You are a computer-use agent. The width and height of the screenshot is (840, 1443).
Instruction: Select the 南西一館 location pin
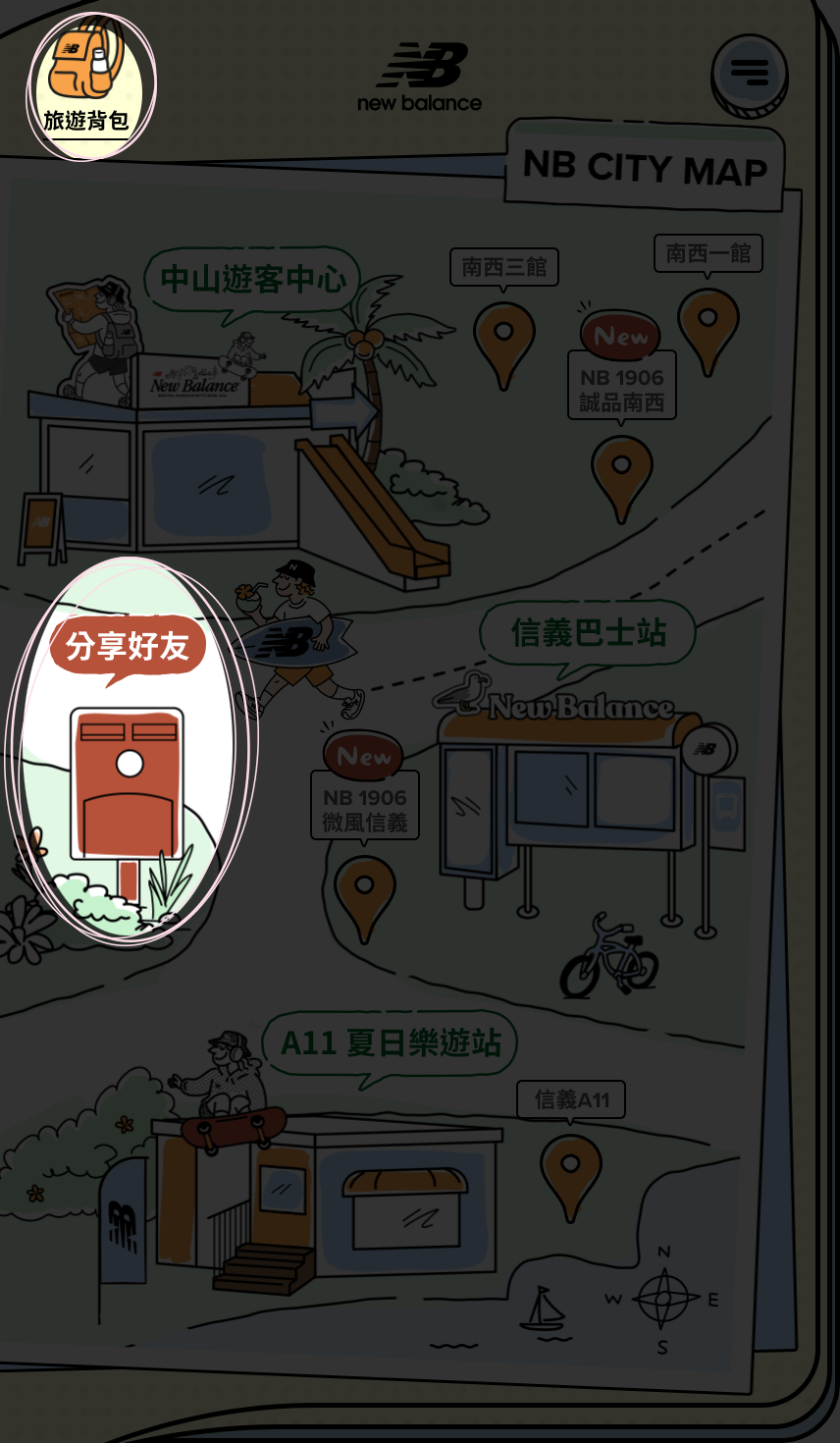pyautogui.click(x=708, y=326)
